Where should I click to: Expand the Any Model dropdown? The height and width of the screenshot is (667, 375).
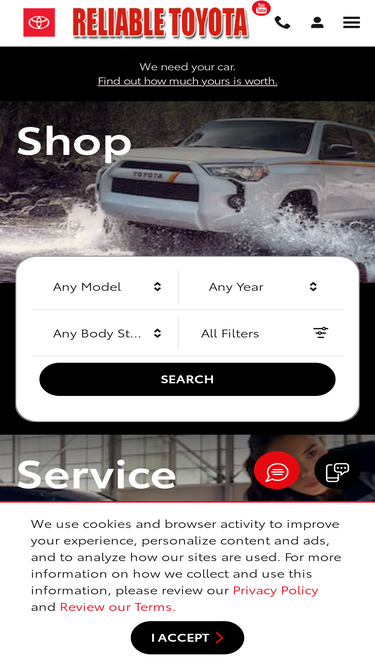[105, 287]
